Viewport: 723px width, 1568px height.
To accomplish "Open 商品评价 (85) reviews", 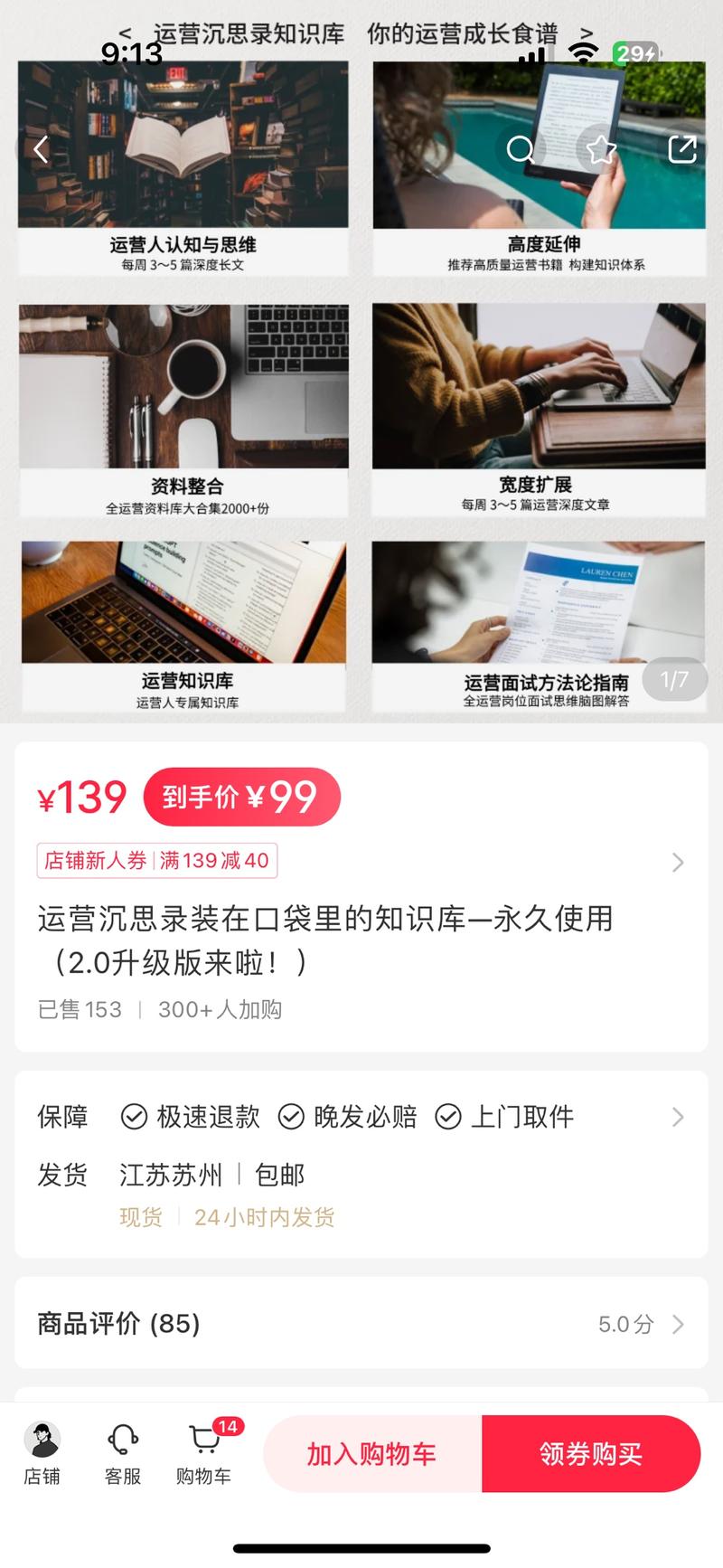I will coord(361,1324).
